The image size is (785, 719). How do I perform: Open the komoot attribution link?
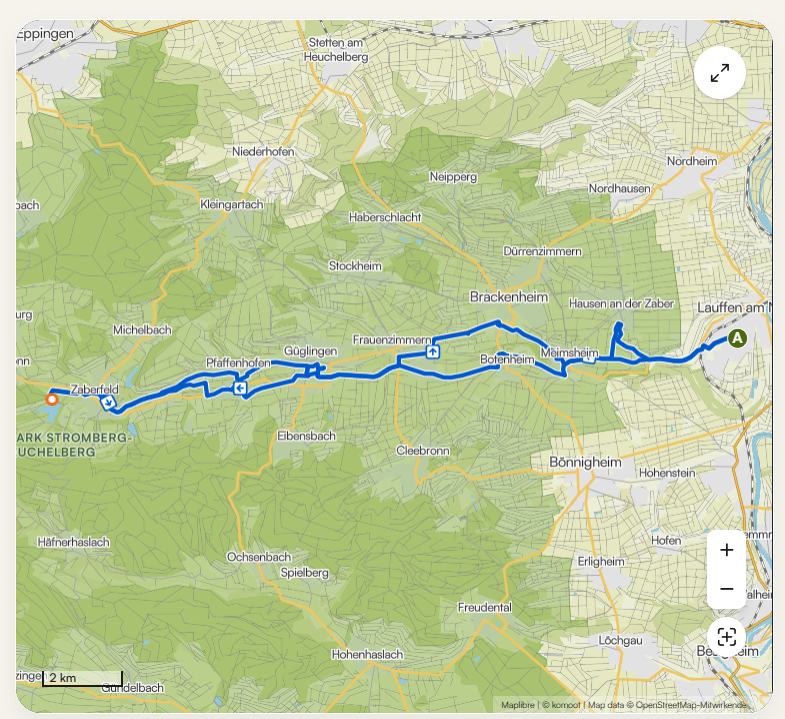click(x=566, y=705)
